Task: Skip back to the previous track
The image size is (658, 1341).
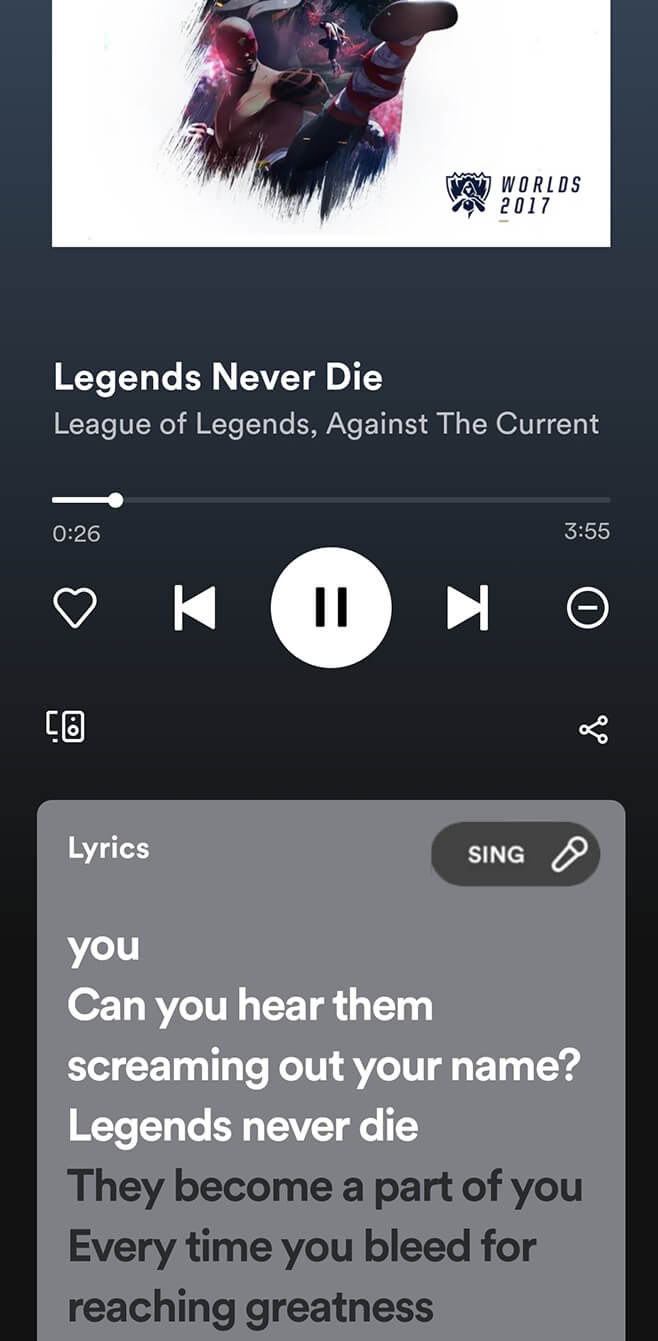Action: click(195, 608)
